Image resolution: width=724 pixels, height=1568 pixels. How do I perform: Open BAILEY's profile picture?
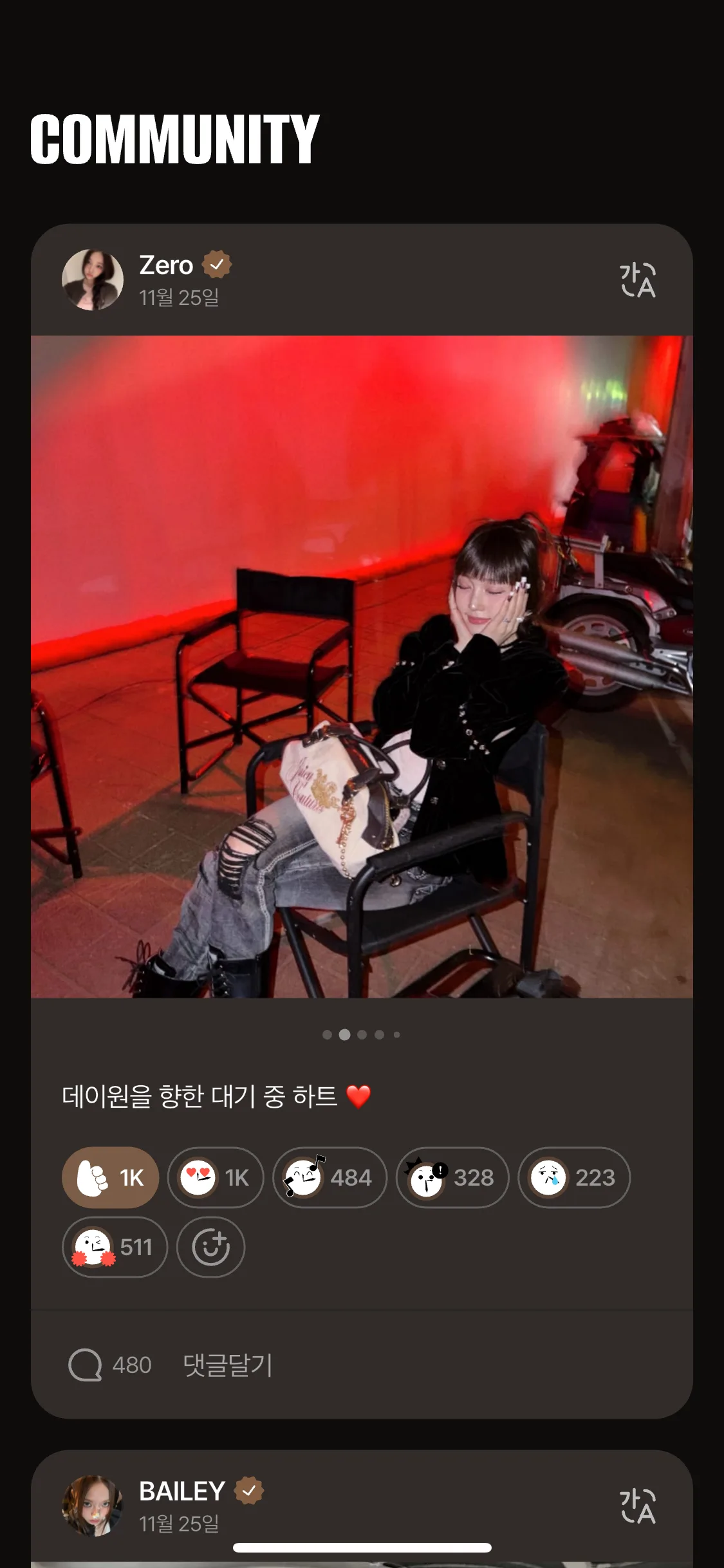tap(93, 1506)
